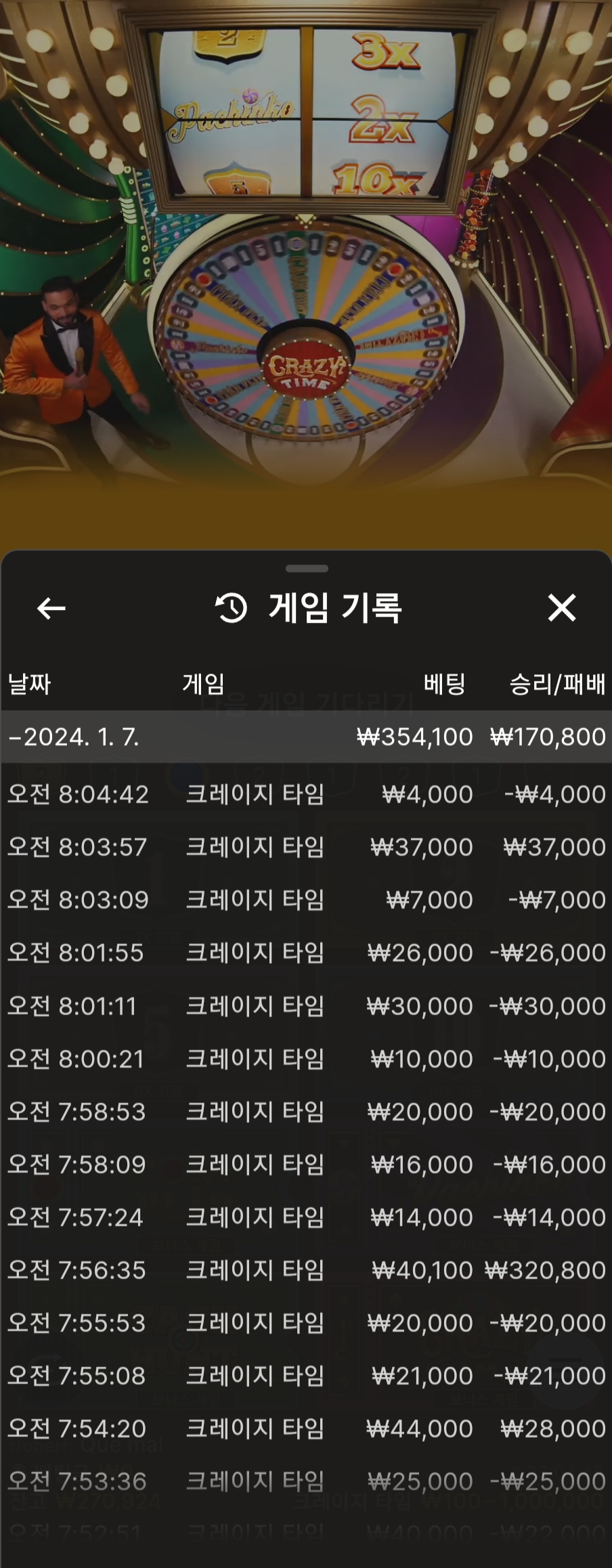View the 오전 7:56:35 winning round of ₩320,800
Image resolution: width=612 pixels, height=1568 pixels.
coord(306,1269)
